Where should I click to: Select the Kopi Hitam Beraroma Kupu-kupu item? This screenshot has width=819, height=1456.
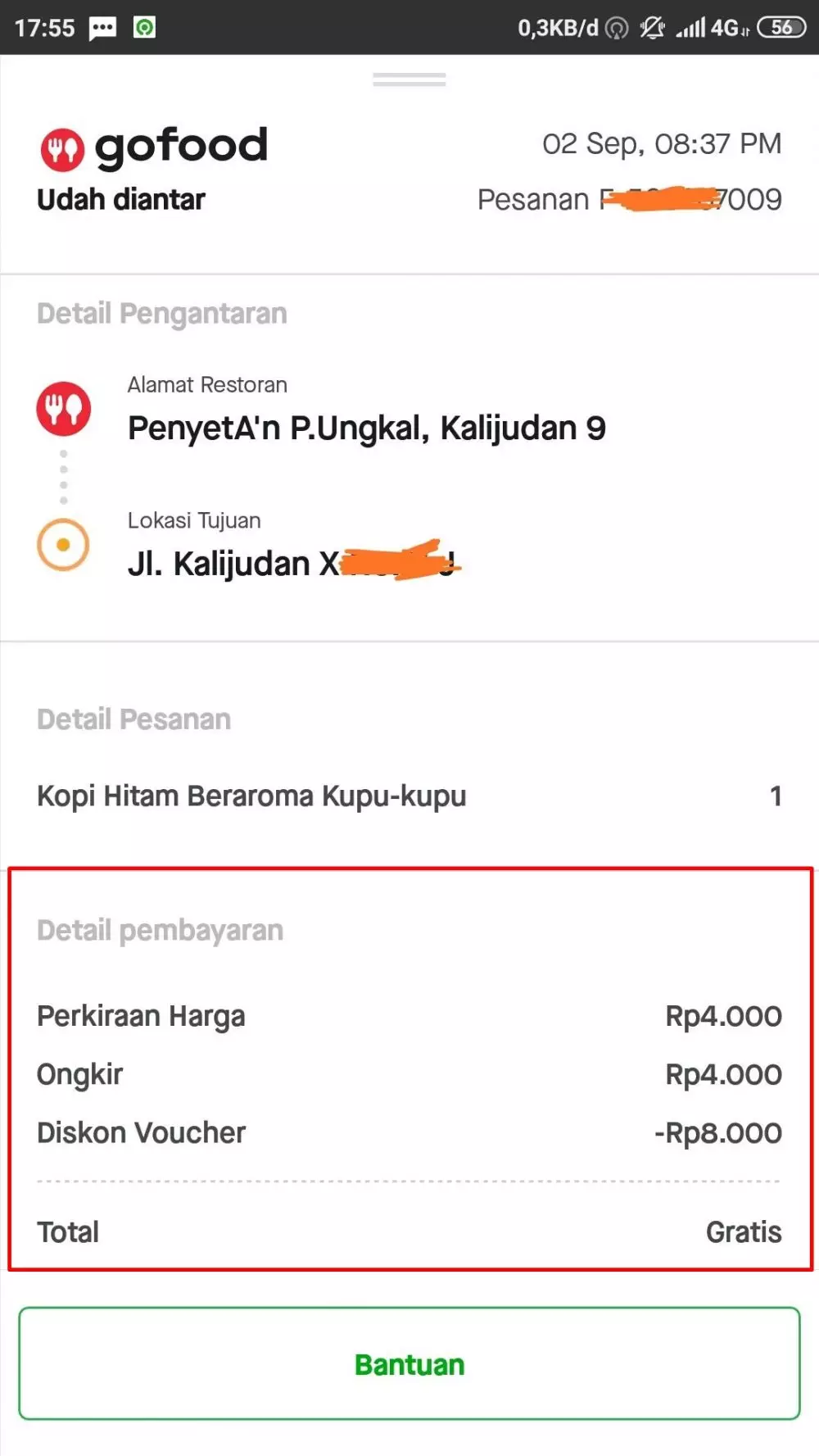[x=251, y=796]
